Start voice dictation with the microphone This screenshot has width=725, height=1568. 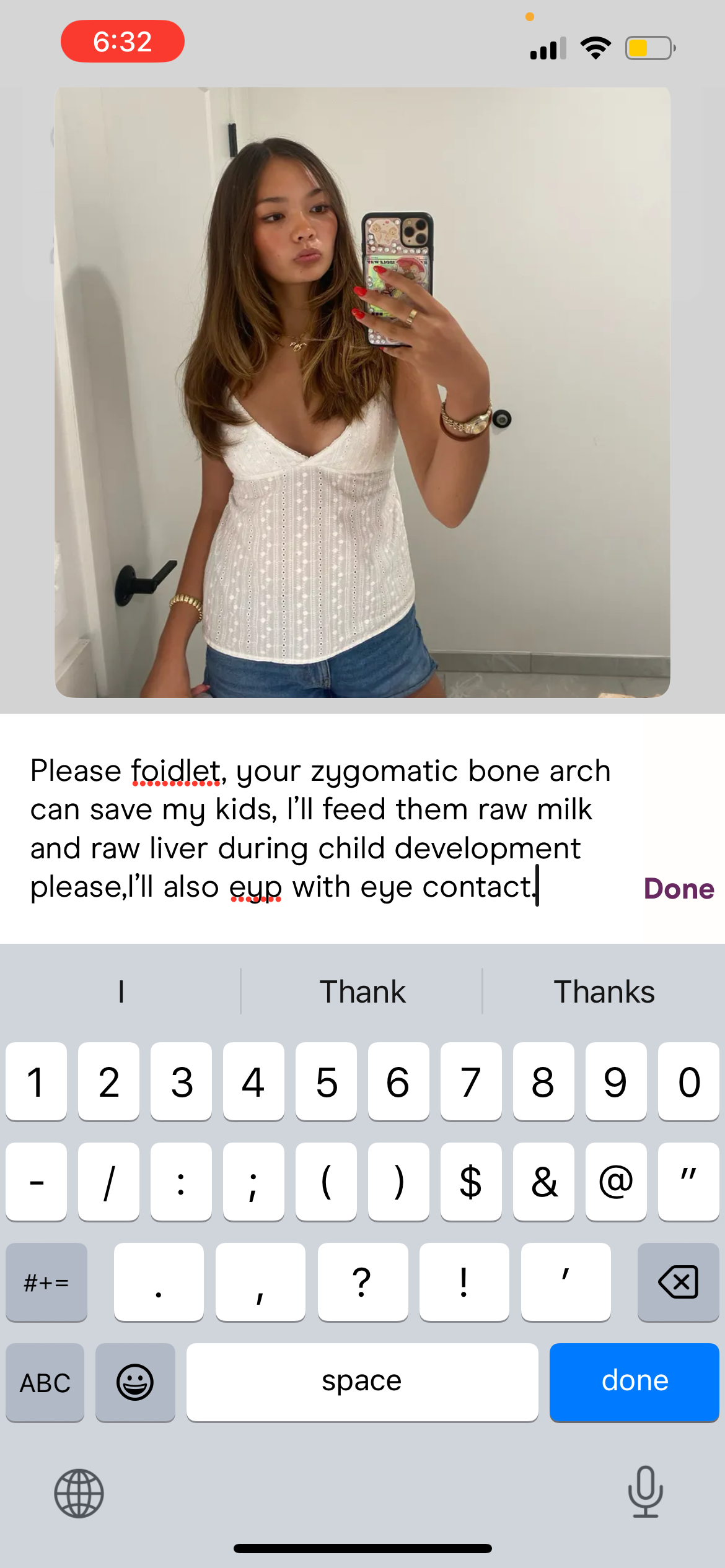pos(645,1492)
